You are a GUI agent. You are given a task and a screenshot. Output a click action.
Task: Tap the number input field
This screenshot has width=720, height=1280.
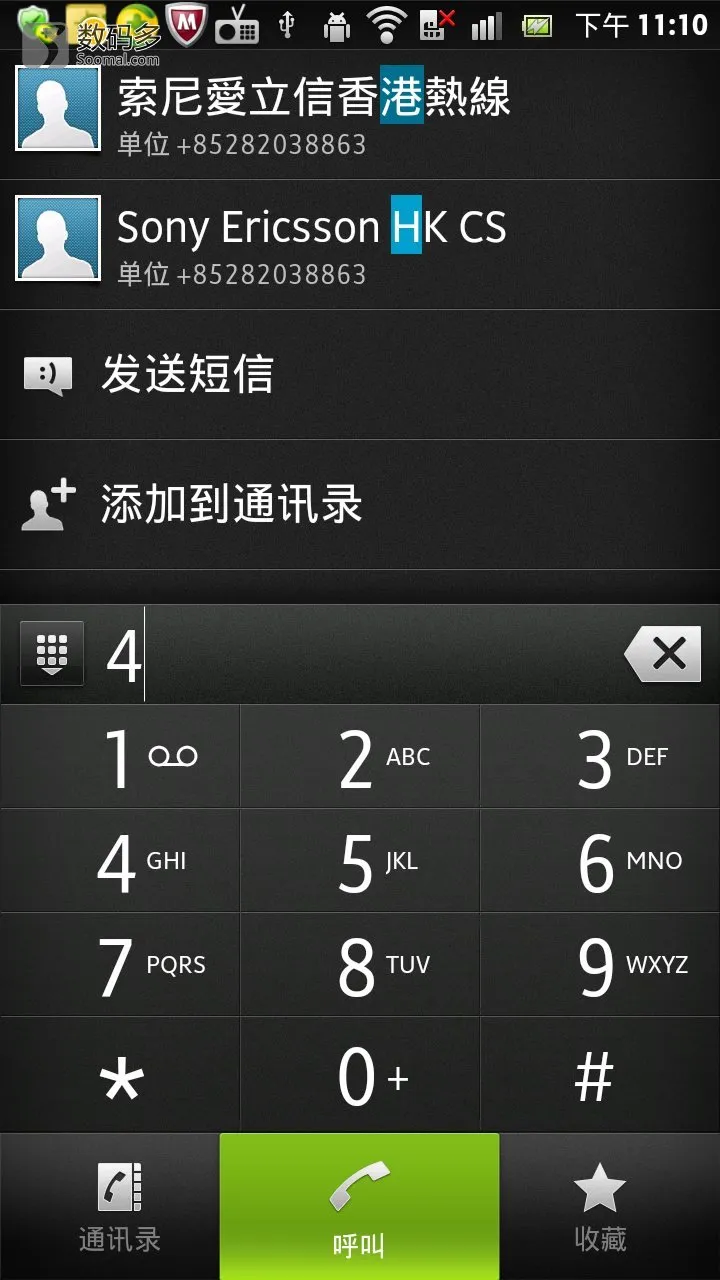pyautogui.click(x=370, y=655)
